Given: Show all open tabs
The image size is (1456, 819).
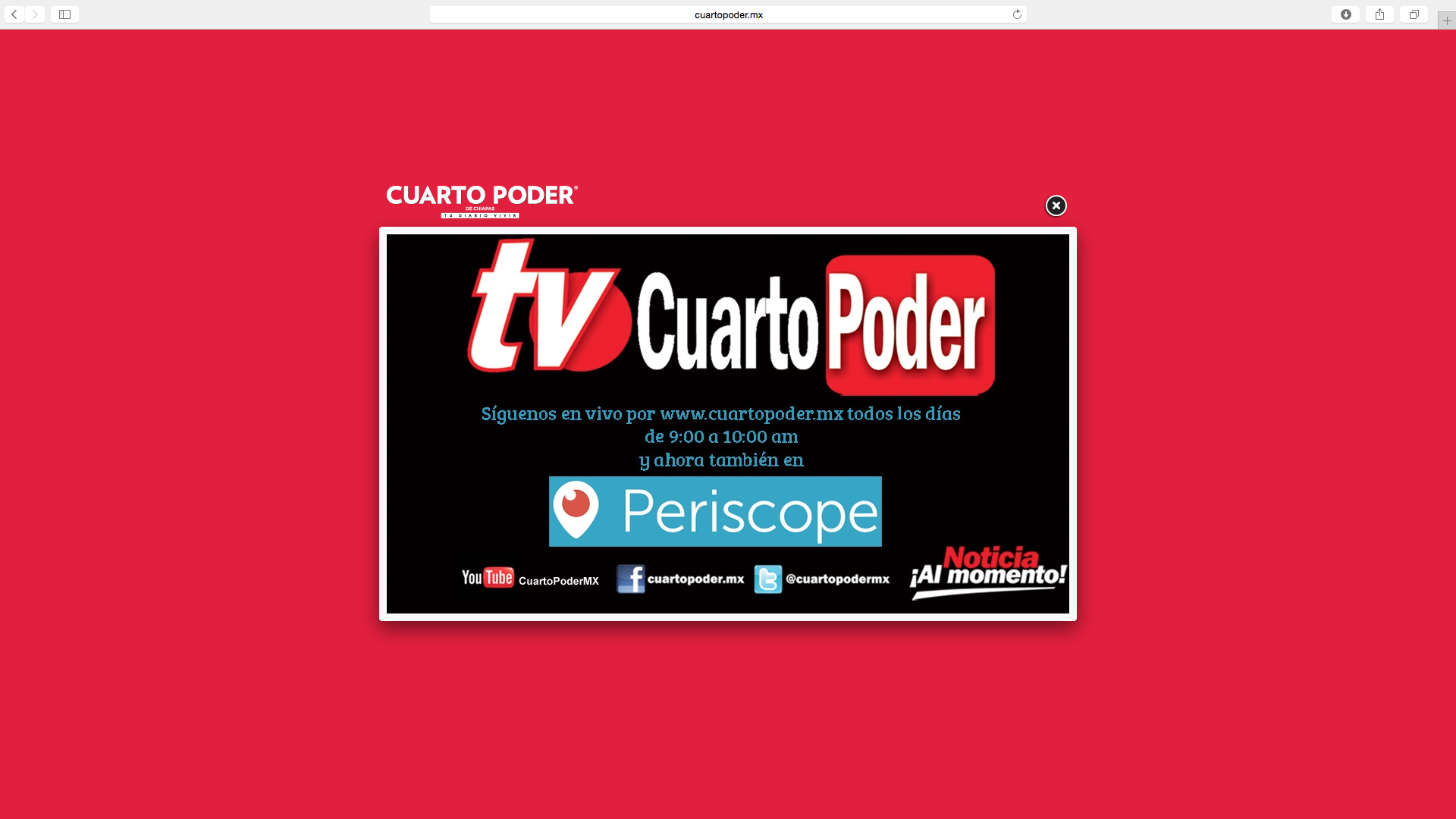Looking at the screenshot, I should [x=1414, y=14].
